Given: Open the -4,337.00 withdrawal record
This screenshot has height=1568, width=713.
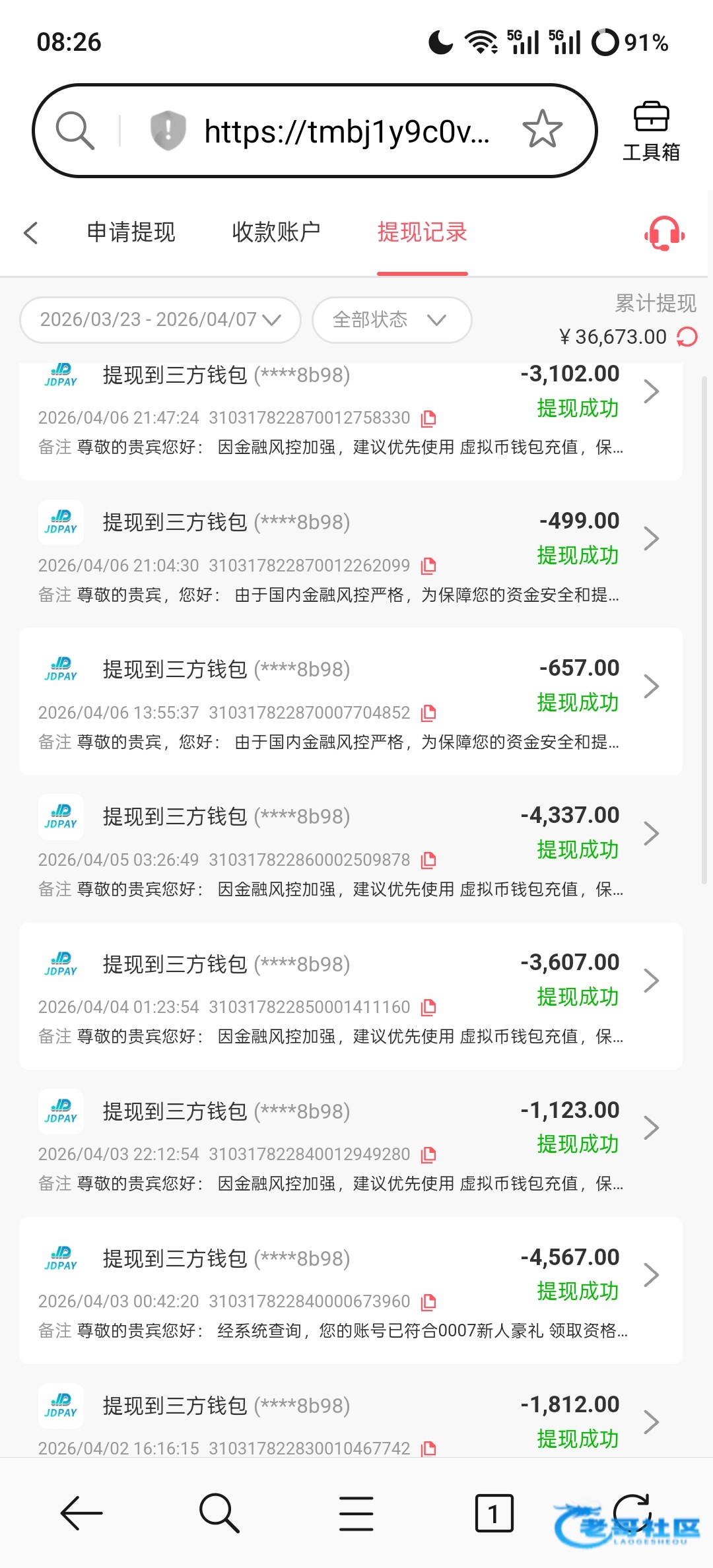Looking at the screenshot, I should point(650,833).
